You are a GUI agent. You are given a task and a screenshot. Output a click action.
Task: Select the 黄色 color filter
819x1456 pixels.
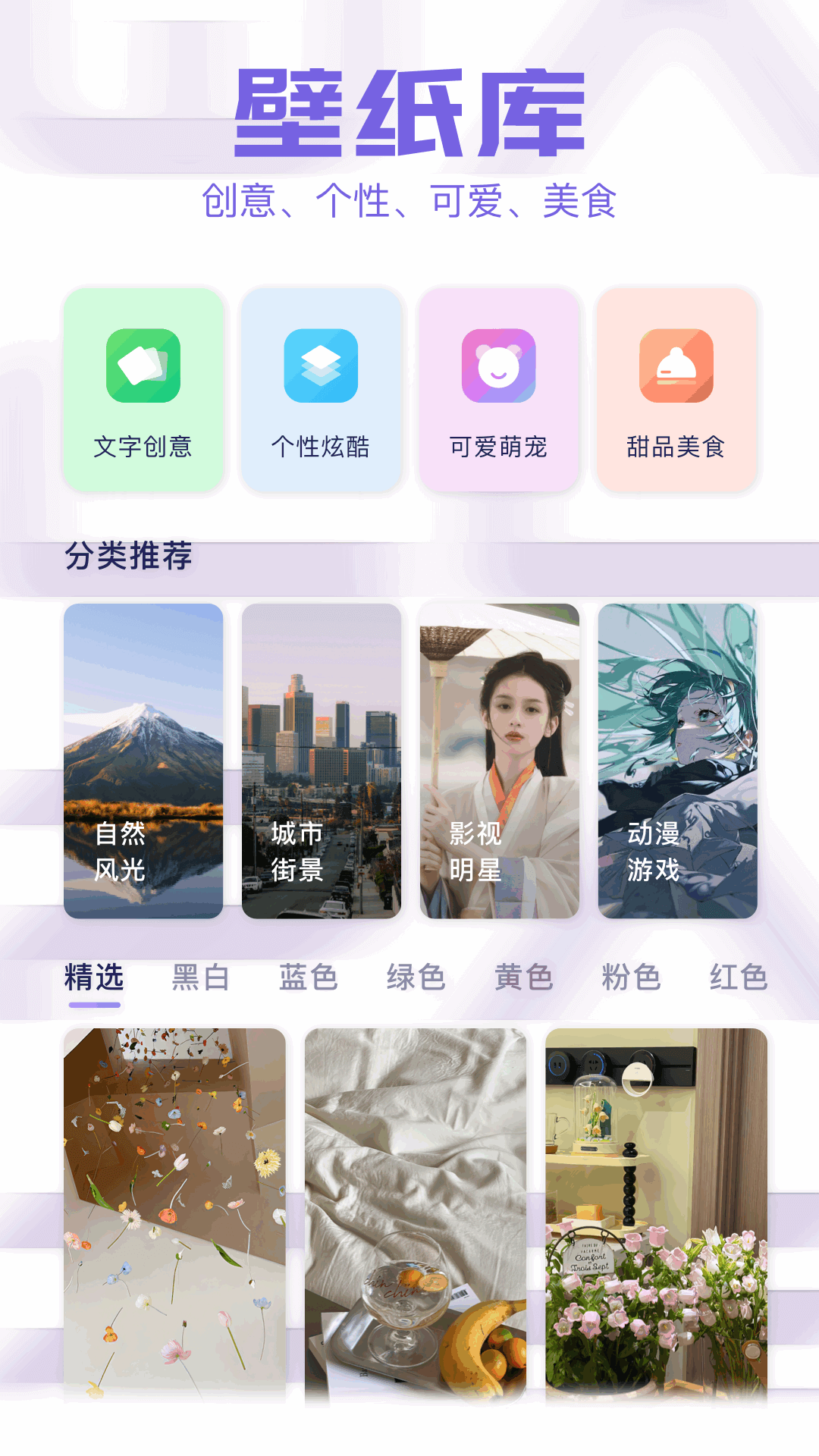tap(522, 977)
